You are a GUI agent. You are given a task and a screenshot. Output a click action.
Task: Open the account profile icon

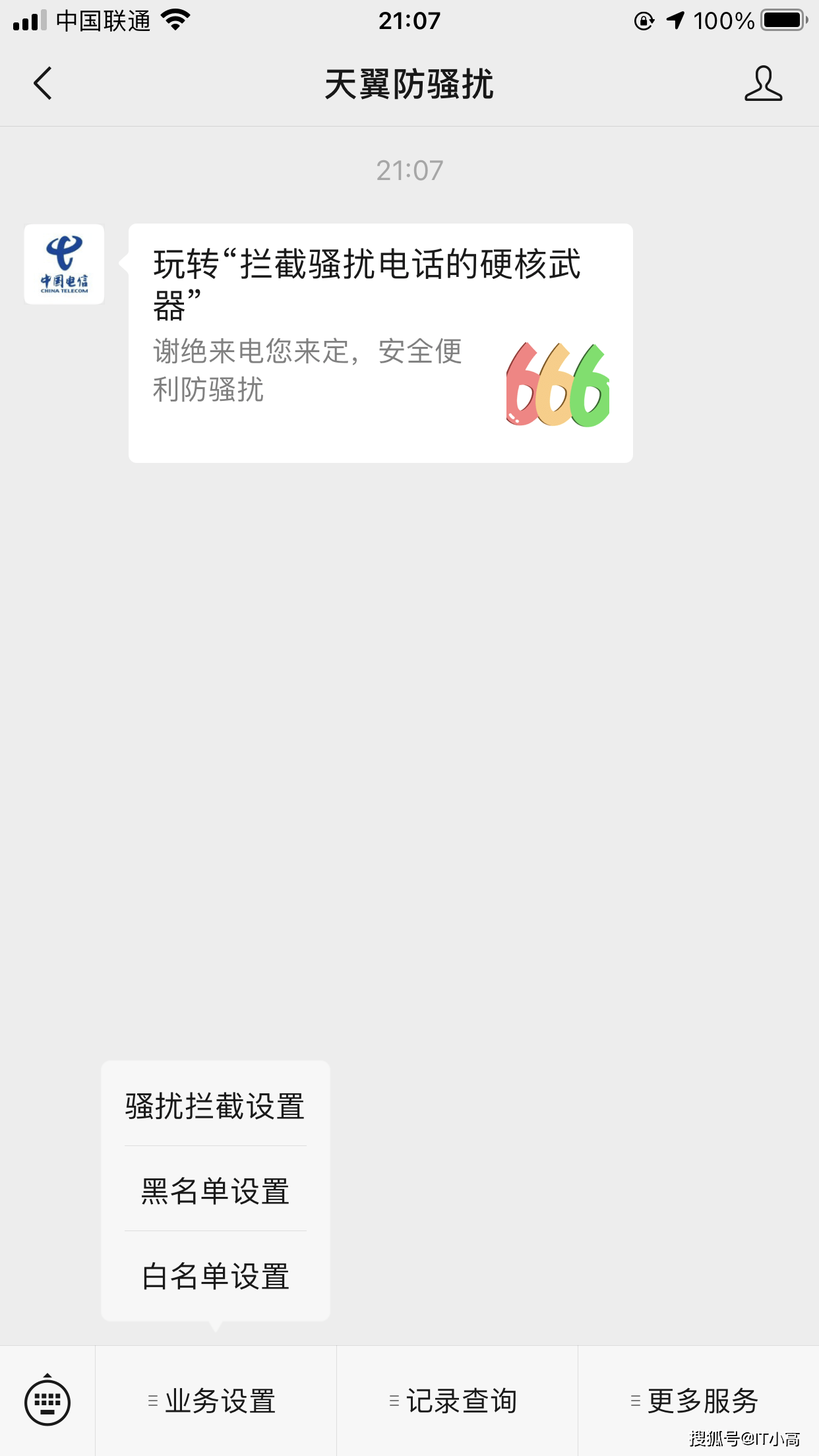(x=763, y=84)
